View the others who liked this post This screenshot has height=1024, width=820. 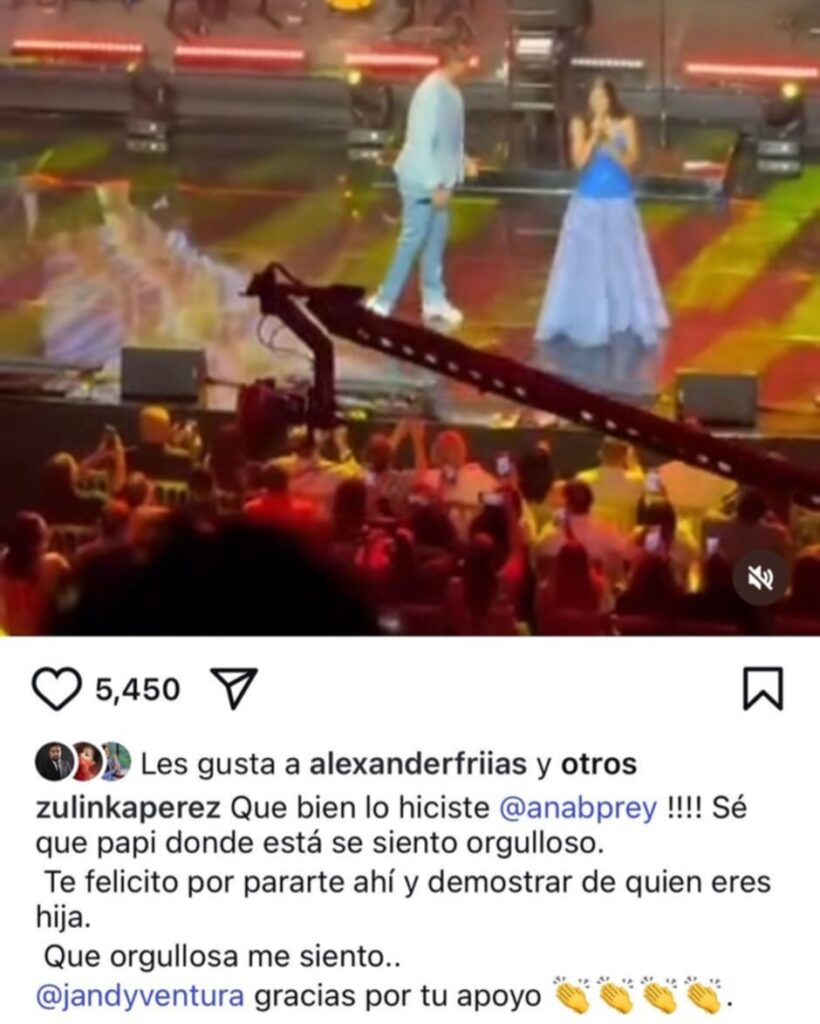point(599,763)
